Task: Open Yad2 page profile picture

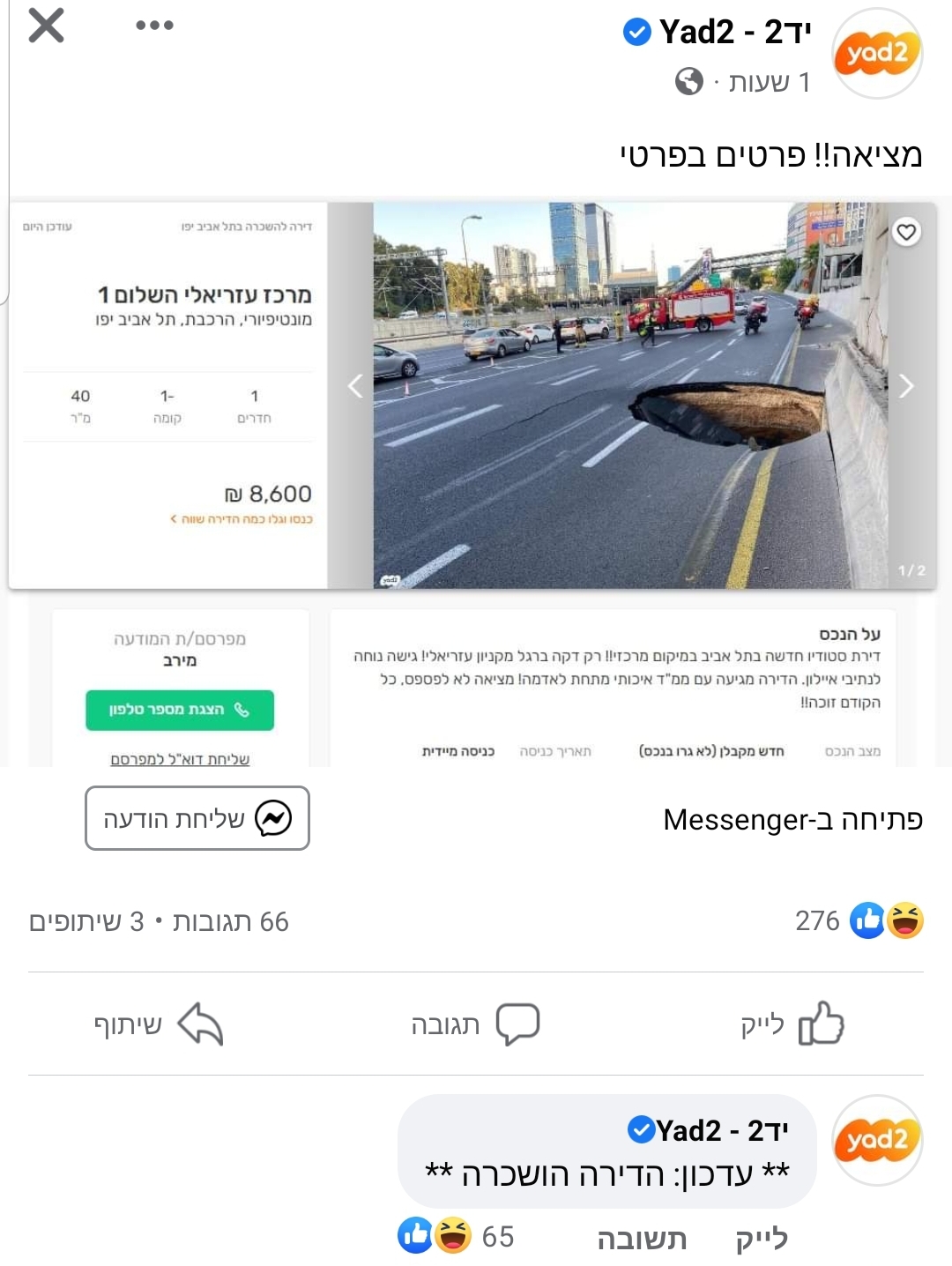Action: click(x=876, y=53)
